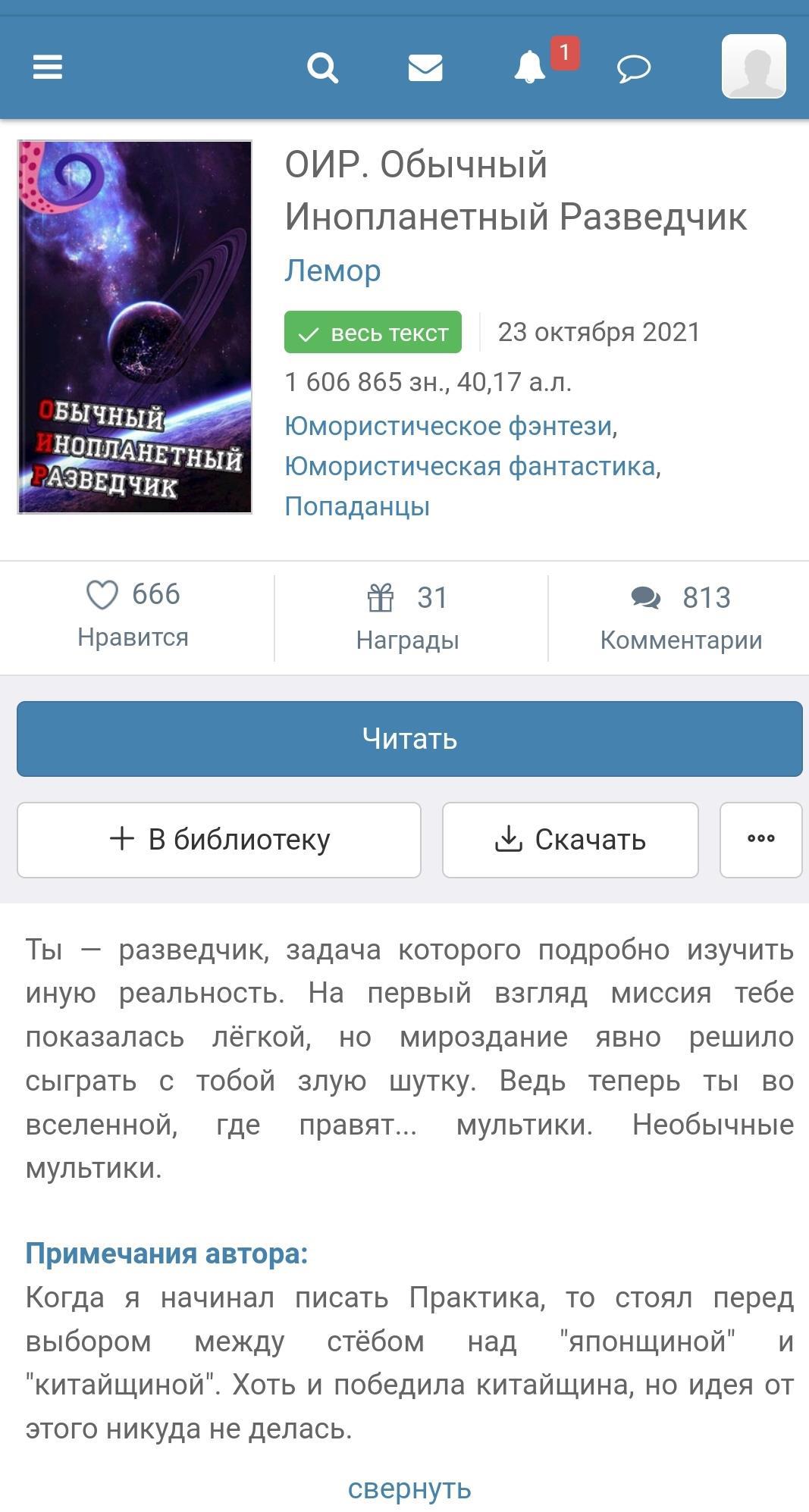Image resolution: width=809 pixels, height=1512 pixels.
Task: Open the chat bubble icon
Action: (634, 69)
